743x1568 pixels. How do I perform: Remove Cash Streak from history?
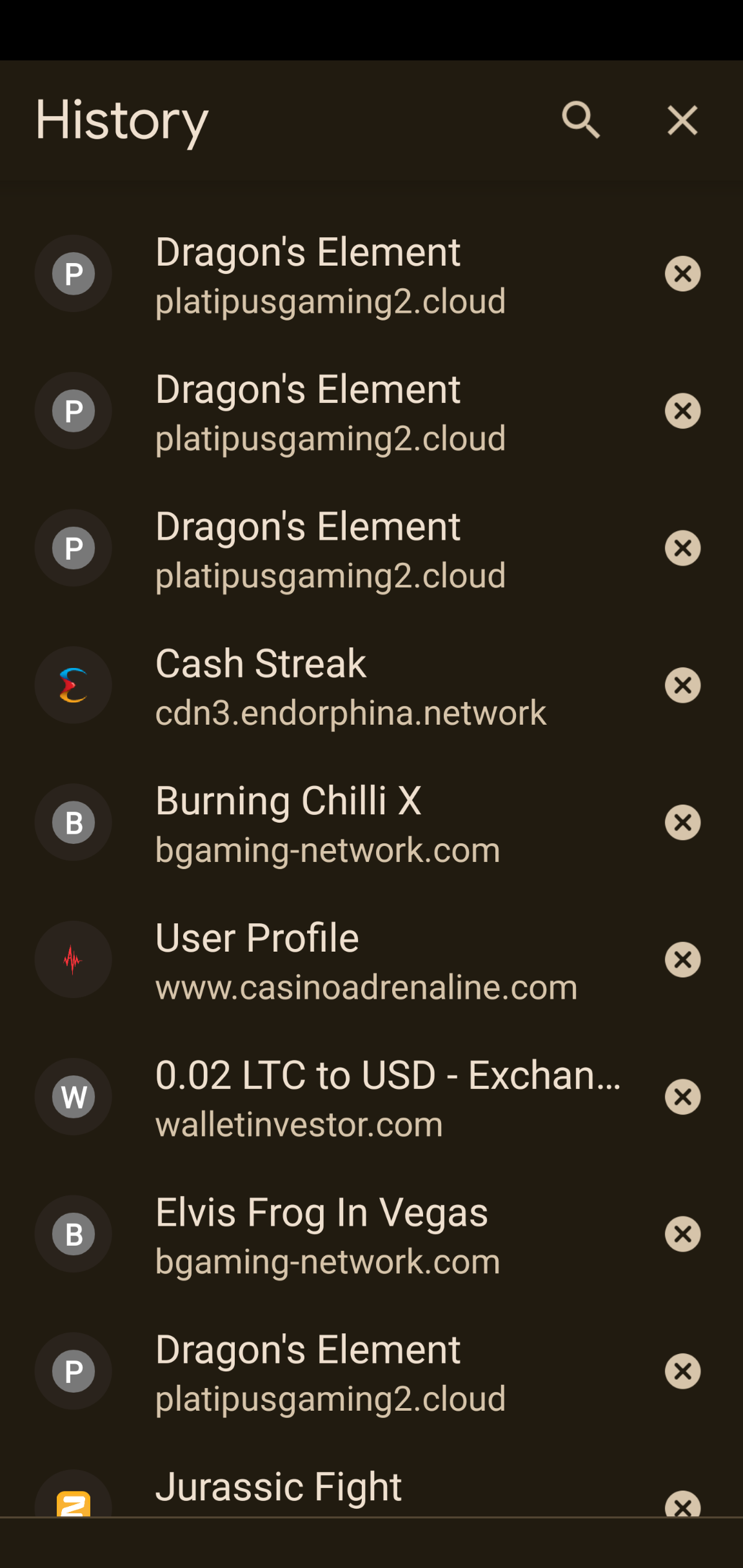(x=682, y=685)
